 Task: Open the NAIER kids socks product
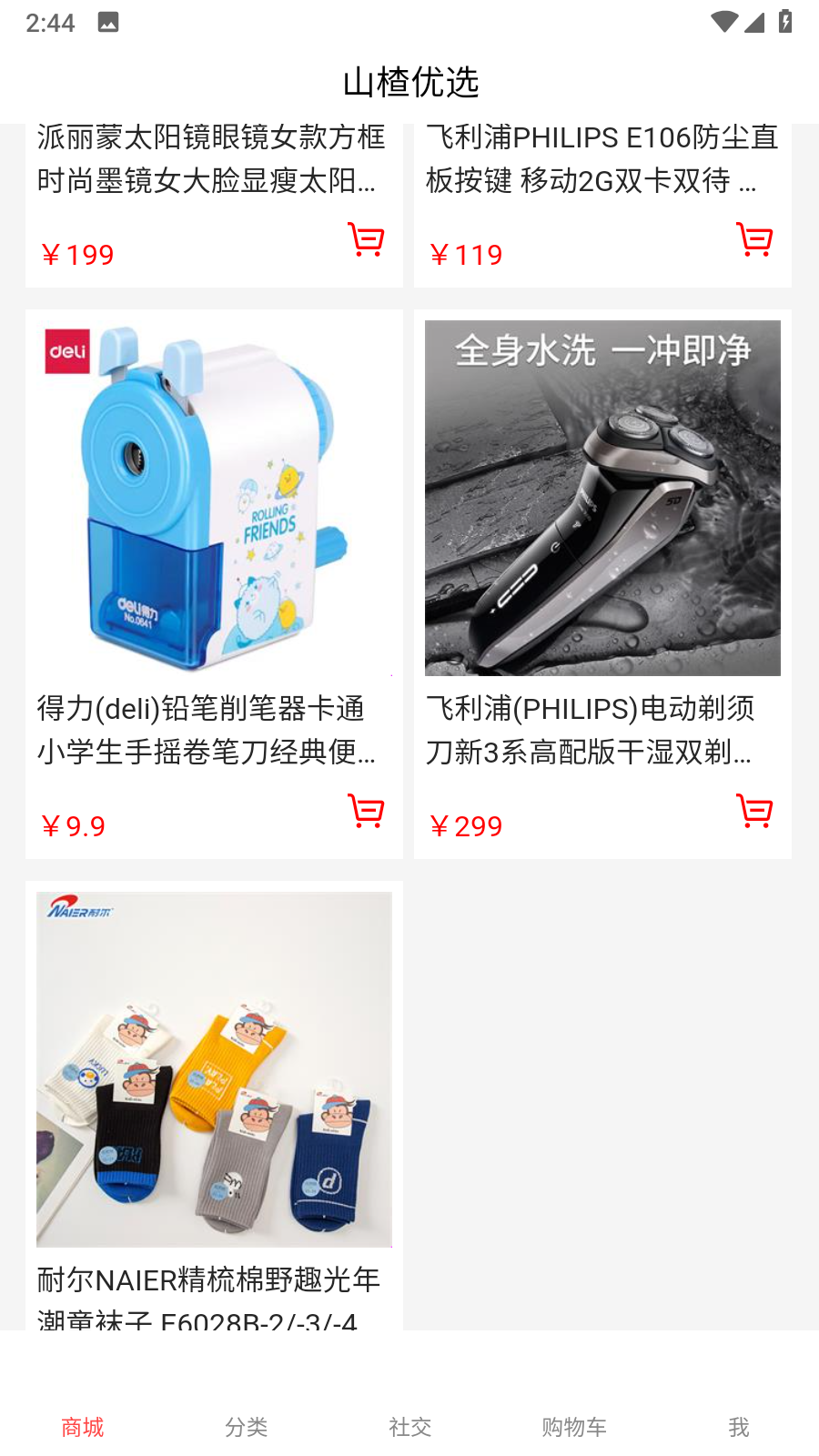pyautogui.click(x=214, y=1069)
